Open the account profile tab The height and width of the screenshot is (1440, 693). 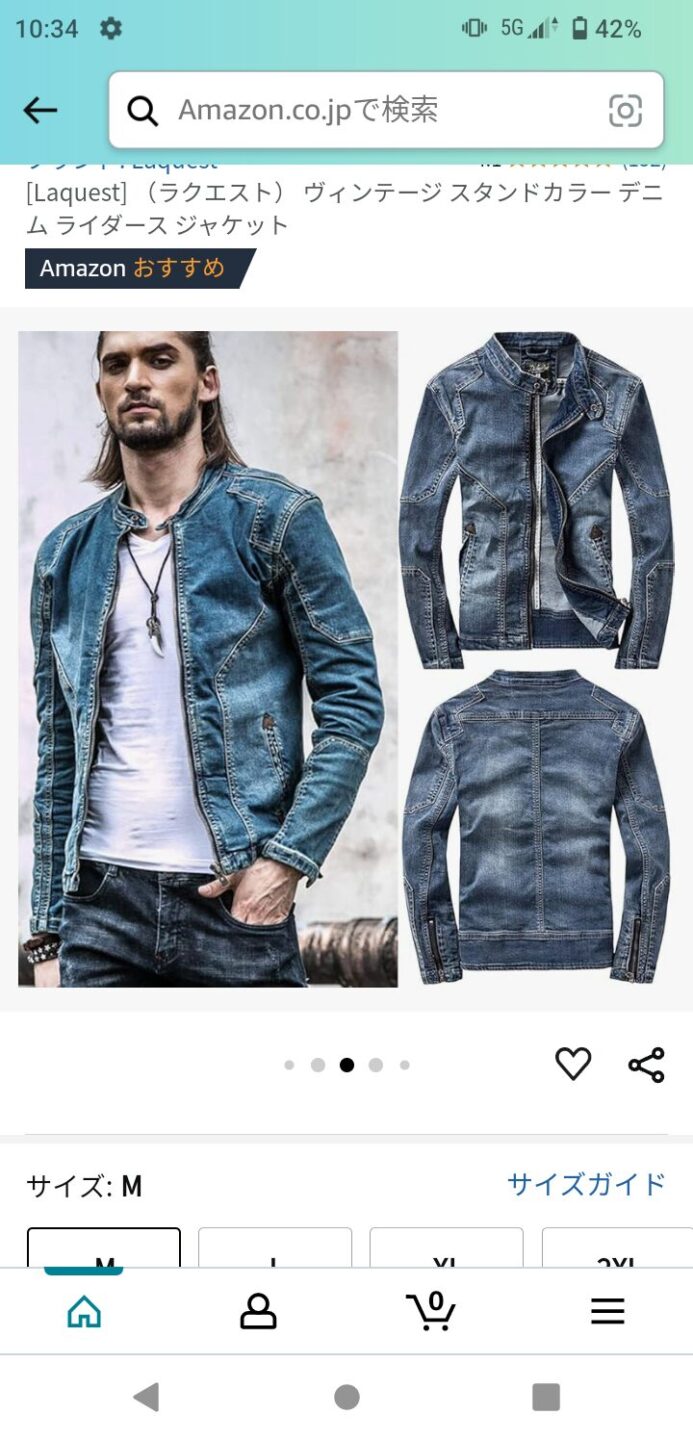pyautogui.click(x=258, y=1310)
